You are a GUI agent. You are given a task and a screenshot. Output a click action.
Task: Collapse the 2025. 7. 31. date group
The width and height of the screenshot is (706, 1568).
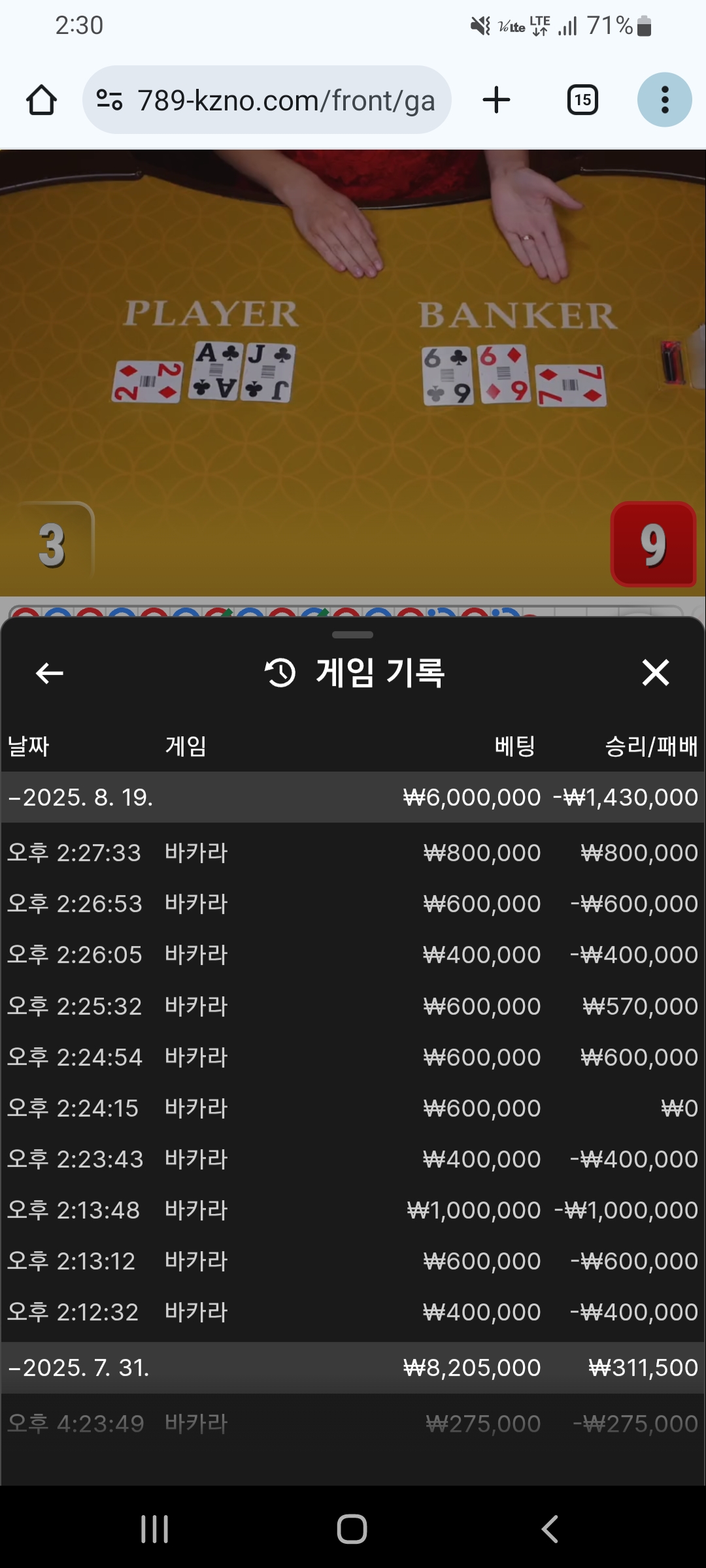pos(80,1367)
